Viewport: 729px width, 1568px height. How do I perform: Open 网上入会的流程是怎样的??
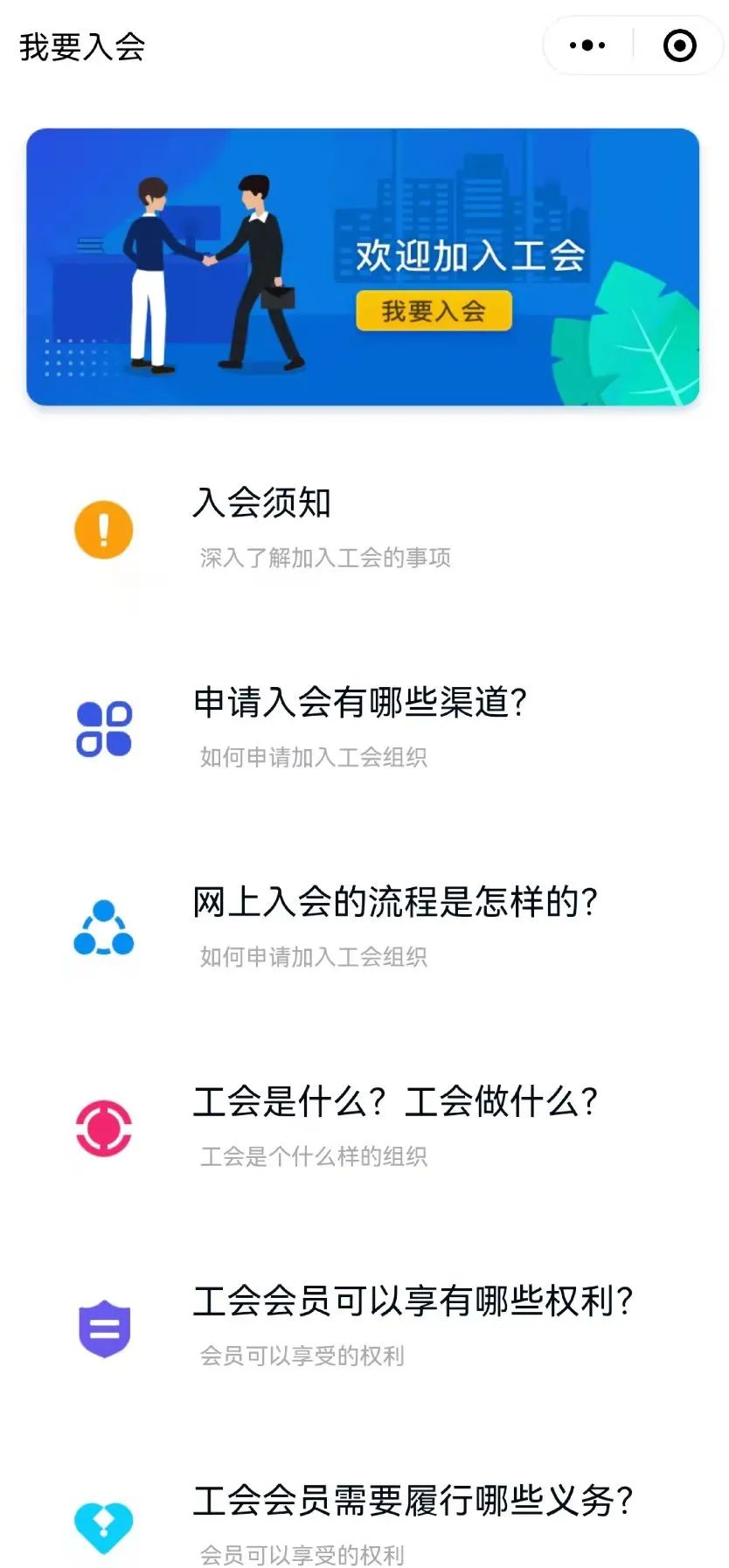[x=395, y=903]
